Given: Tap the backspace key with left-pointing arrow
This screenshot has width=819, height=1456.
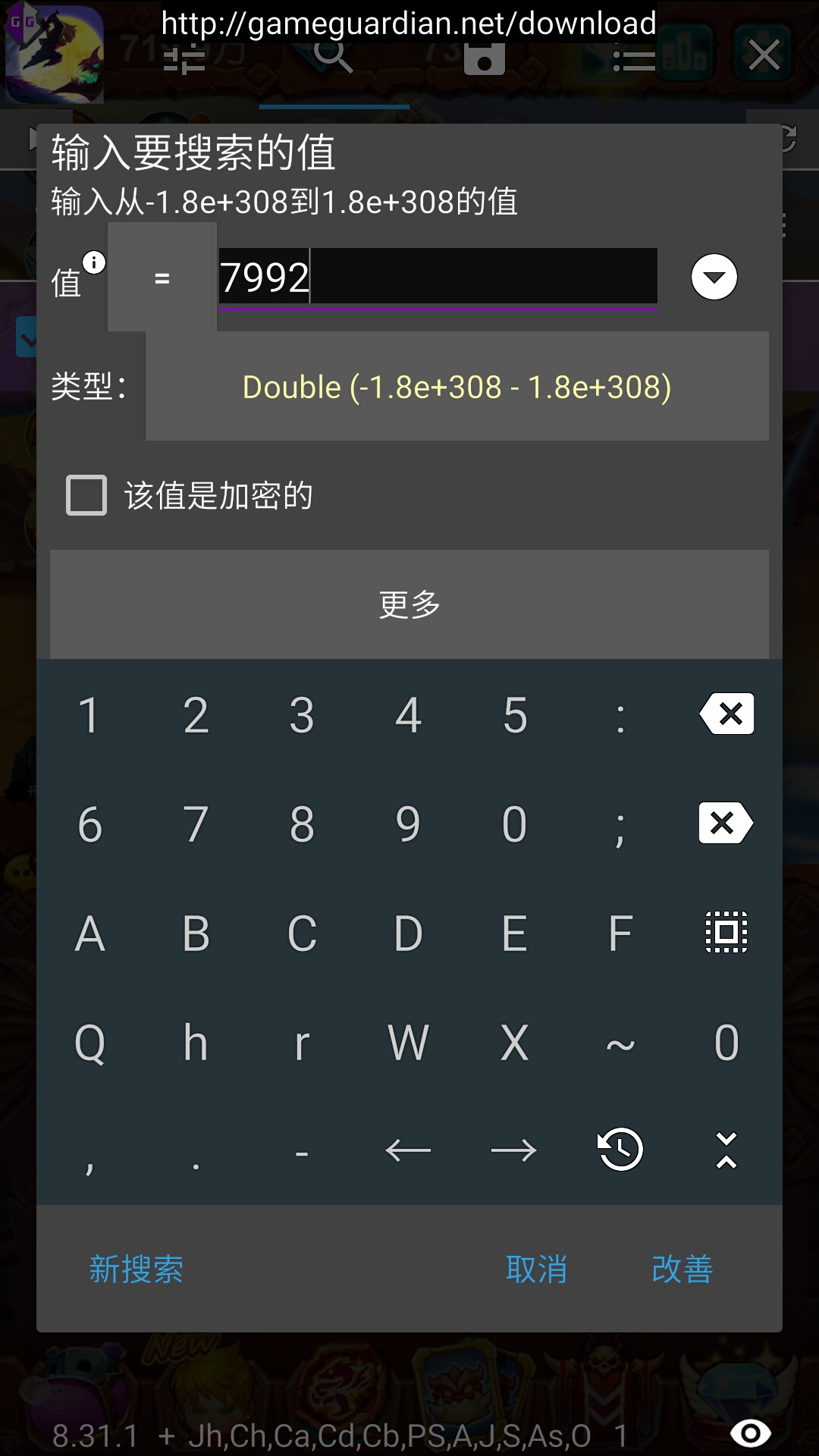Looking at the screenshot, I should [726, 714].
